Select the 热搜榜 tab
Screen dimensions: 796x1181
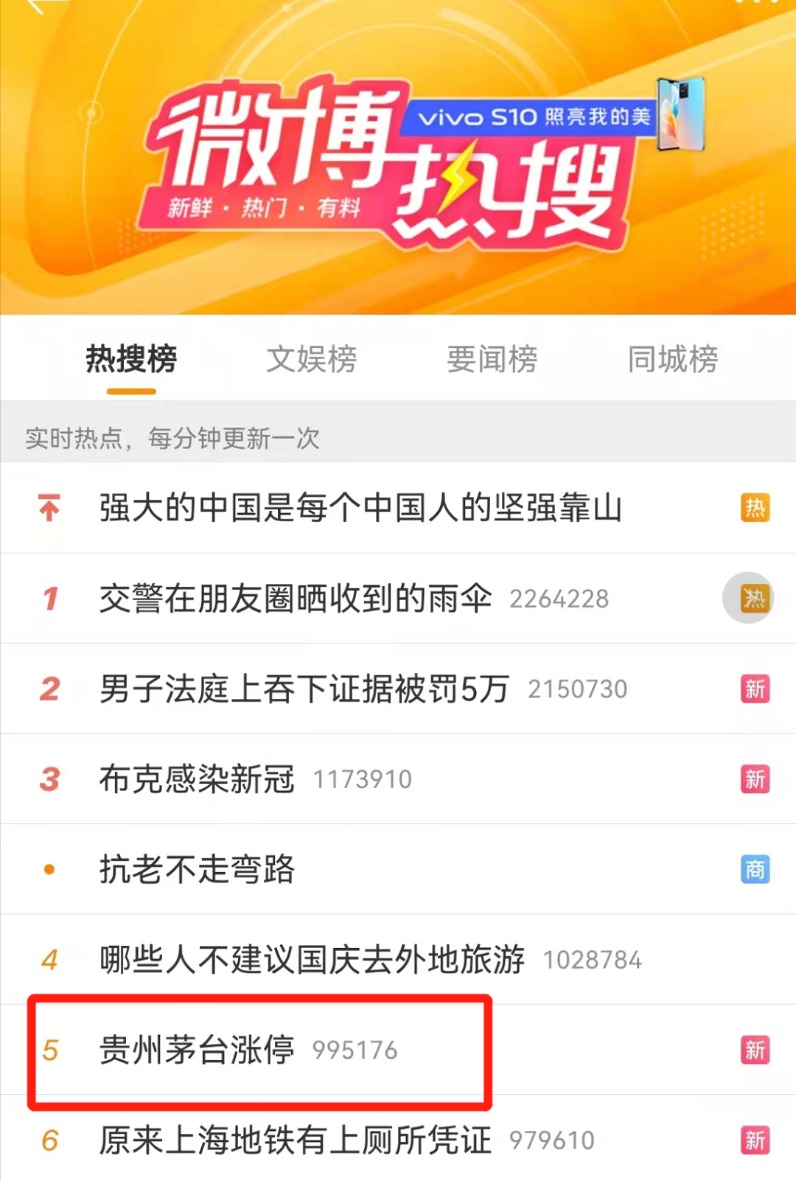coord(131,359)
